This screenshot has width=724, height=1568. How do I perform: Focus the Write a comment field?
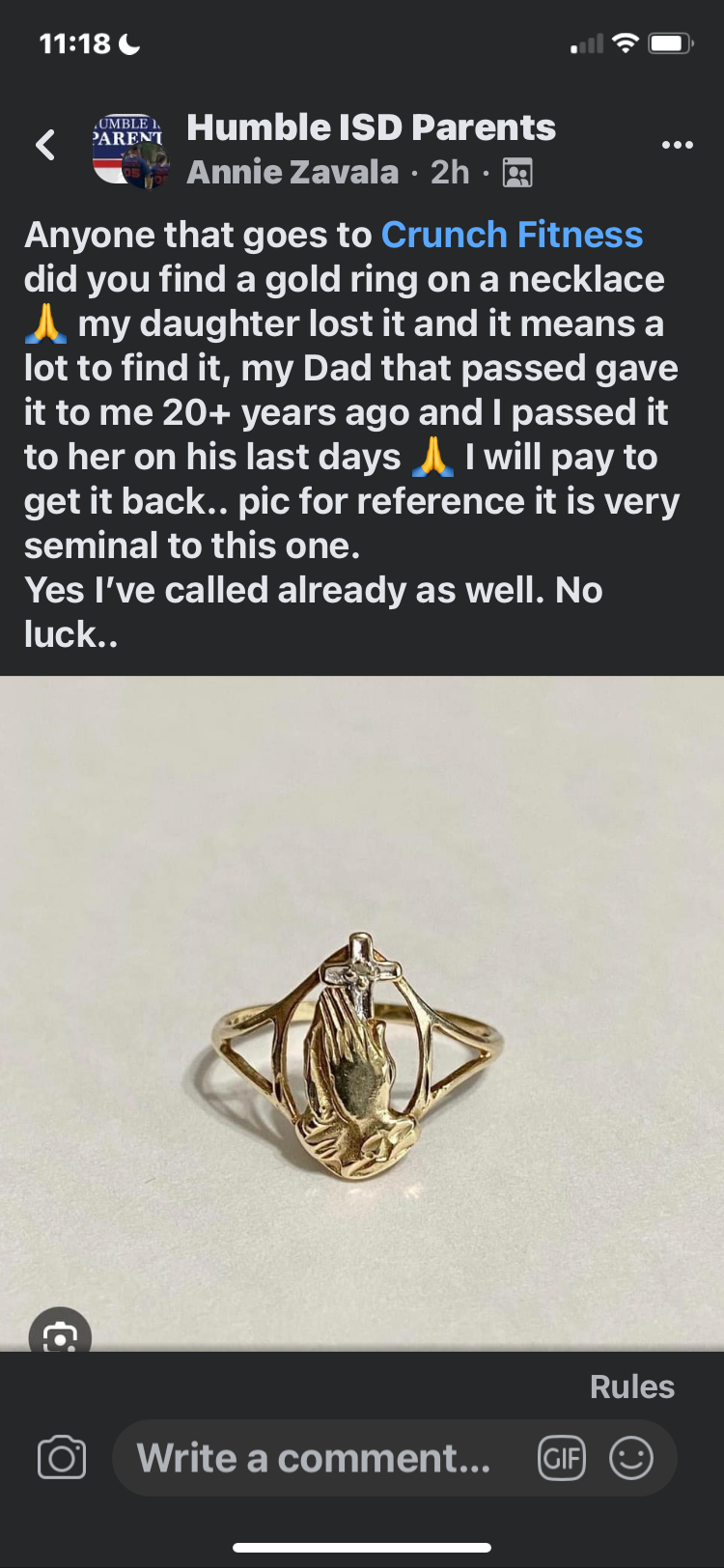pos(314,1458)
